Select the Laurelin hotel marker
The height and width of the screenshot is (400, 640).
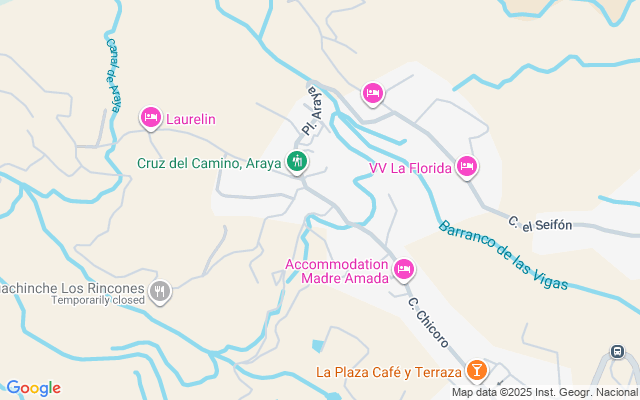[151, 118]
